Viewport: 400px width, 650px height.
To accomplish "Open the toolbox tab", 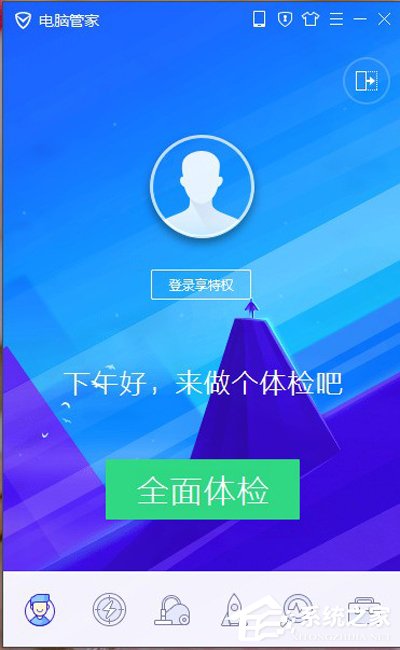I will coord(364,610).
